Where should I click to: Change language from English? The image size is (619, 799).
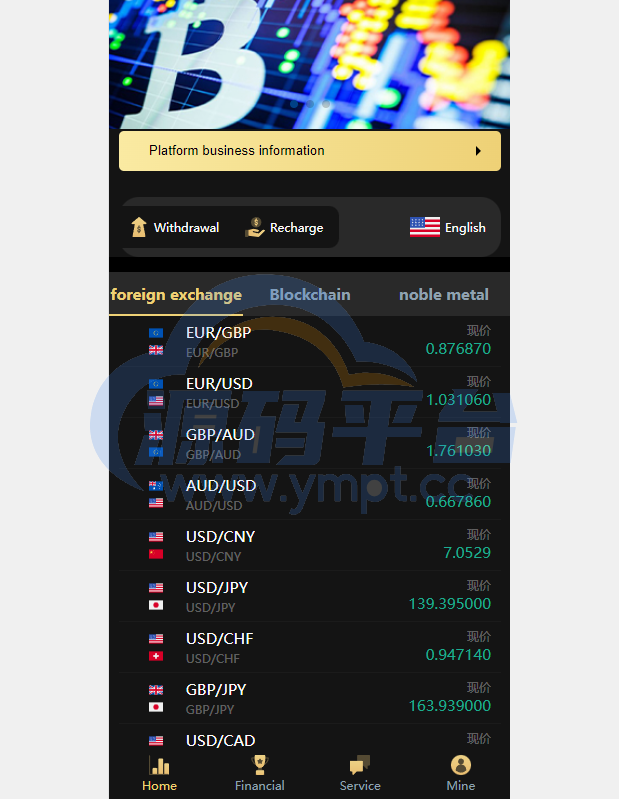[x=447, y=228]
